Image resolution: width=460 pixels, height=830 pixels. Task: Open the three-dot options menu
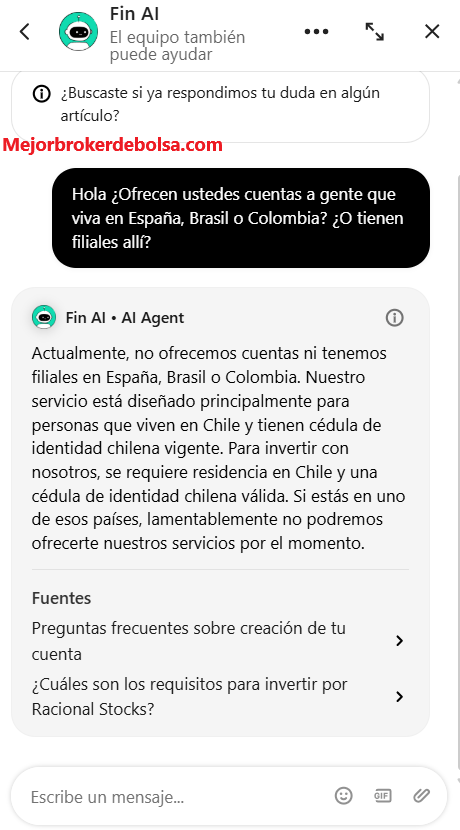pos(317,32)
